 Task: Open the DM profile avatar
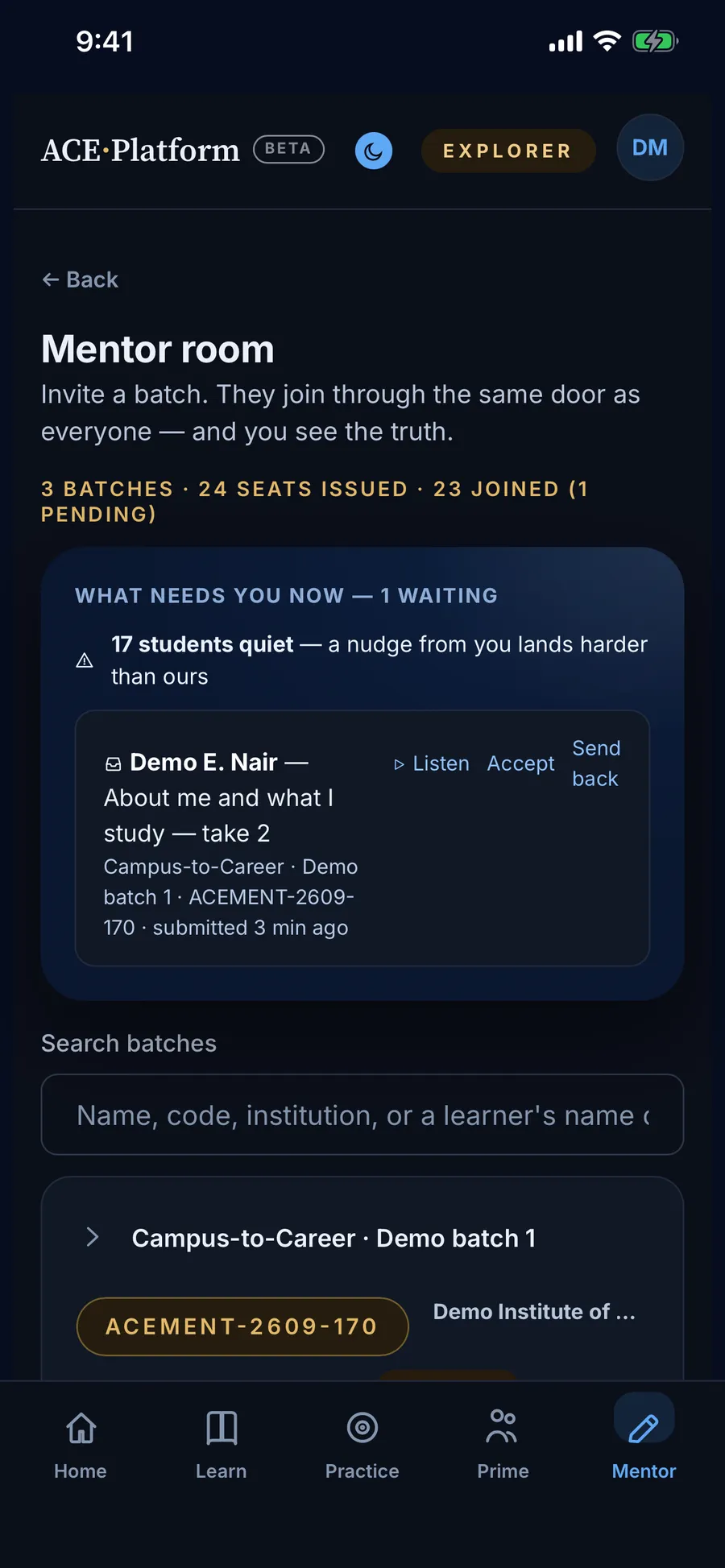(650, 148)
